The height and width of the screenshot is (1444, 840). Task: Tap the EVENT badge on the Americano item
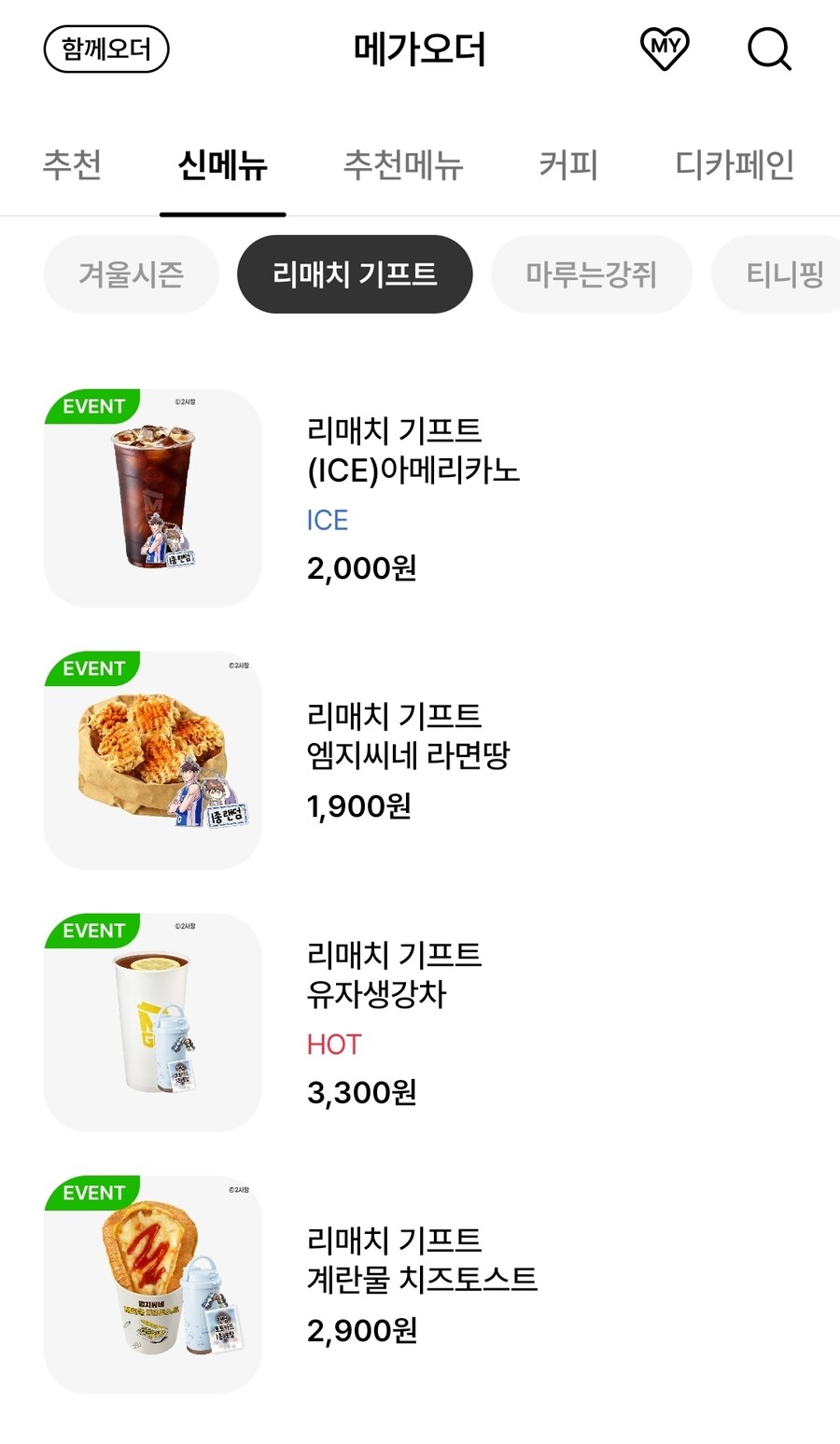pyautogui.click(x=91, y=406)
